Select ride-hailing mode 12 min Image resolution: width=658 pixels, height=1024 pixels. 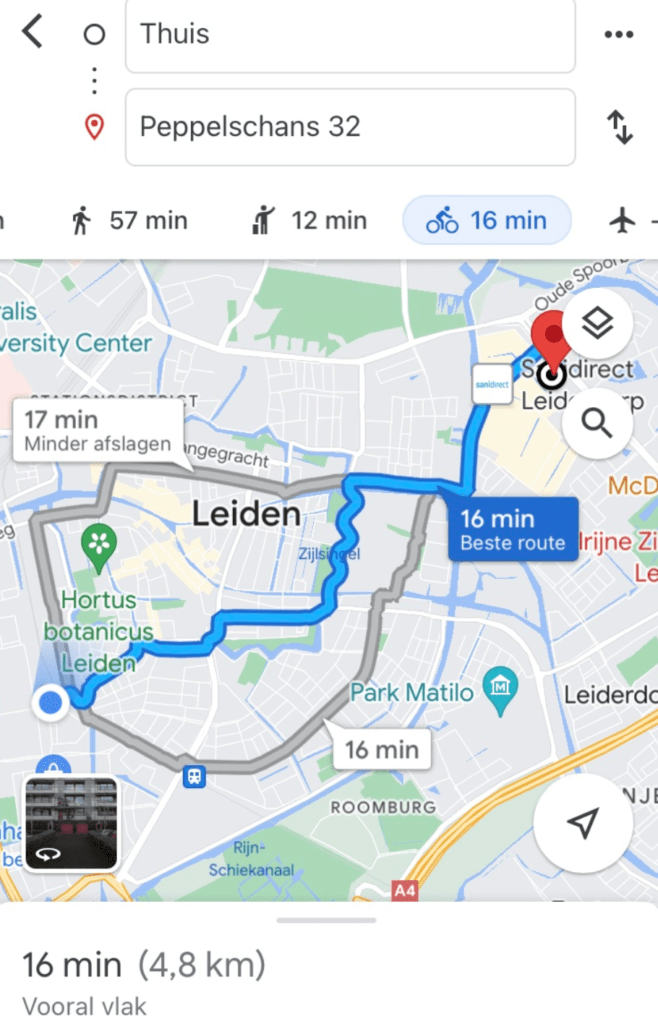click(x=310, y=220)
